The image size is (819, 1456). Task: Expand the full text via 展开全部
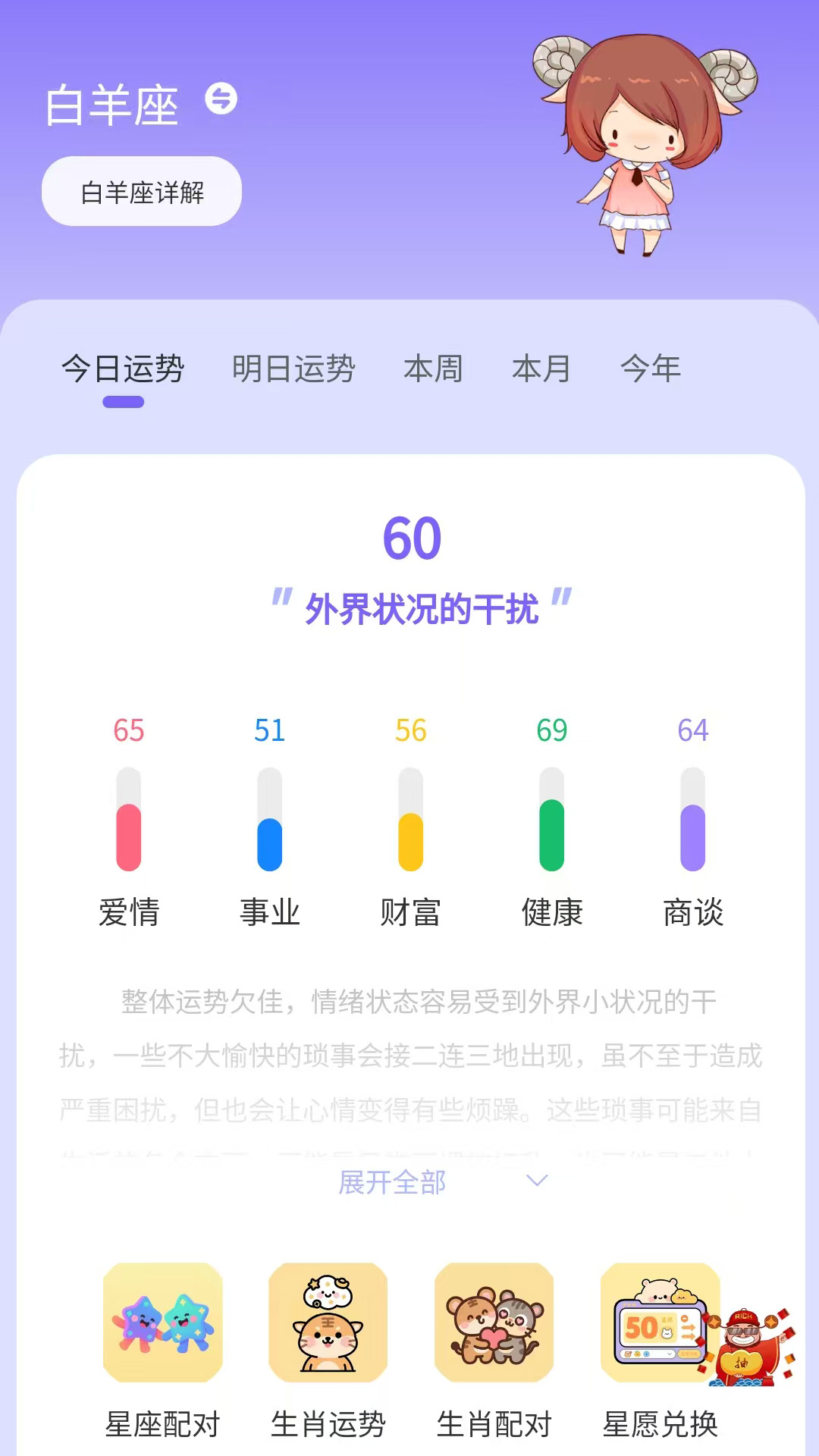[393, 1182]
